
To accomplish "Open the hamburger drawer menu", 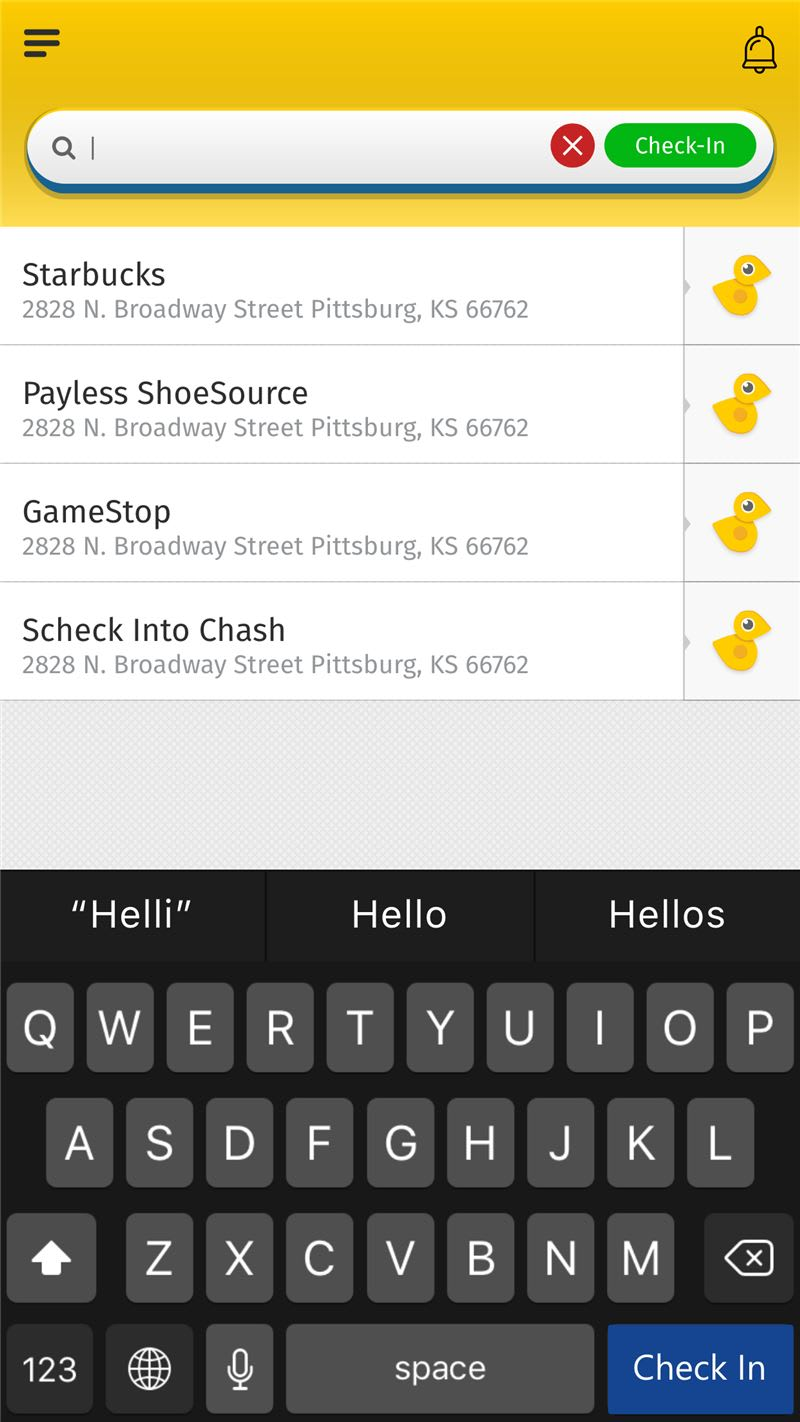I will (42, 43).
